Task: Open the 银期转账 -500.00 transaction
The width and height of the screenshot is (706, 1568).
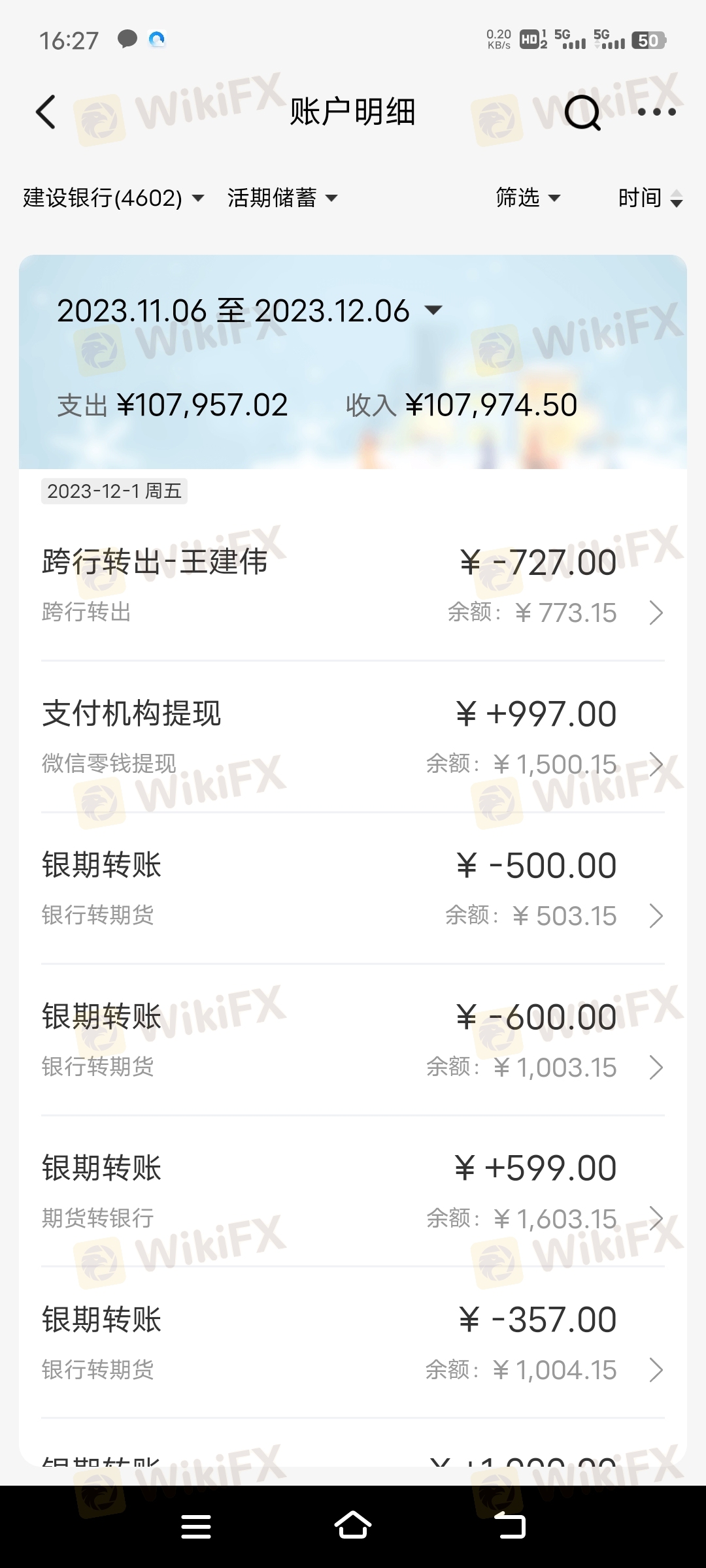Action: (x=353, y=889)
